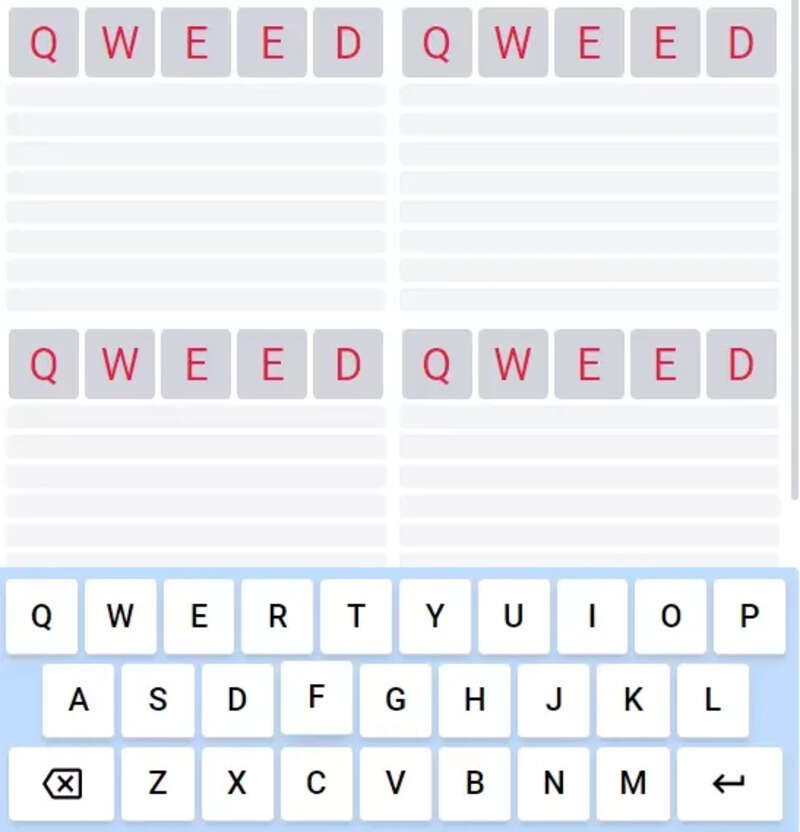
Task: Type the letter D on the keyboard
Action: (237, 700)
